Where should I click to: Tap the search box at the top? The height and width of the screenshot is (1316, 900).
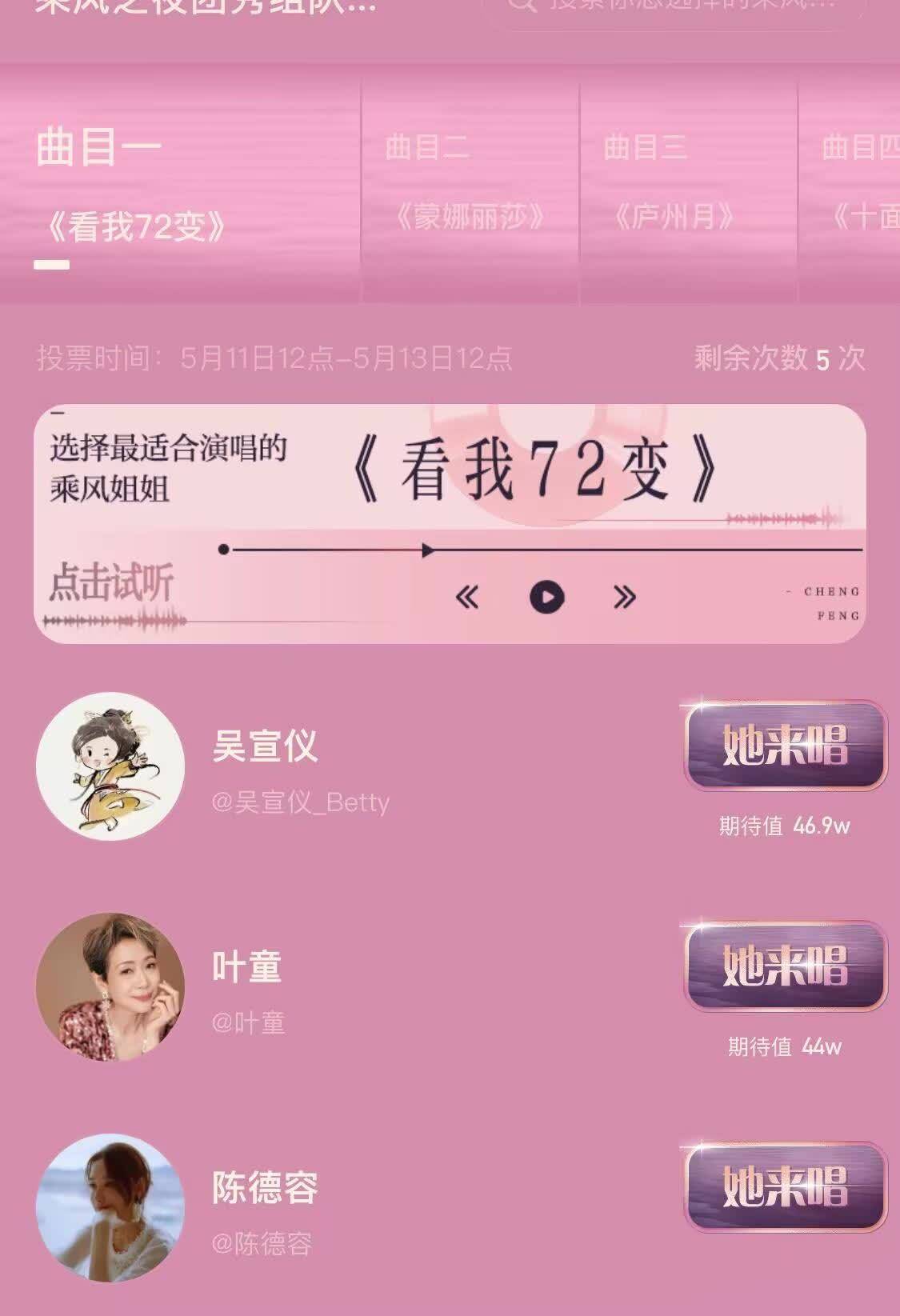(680, 8)
